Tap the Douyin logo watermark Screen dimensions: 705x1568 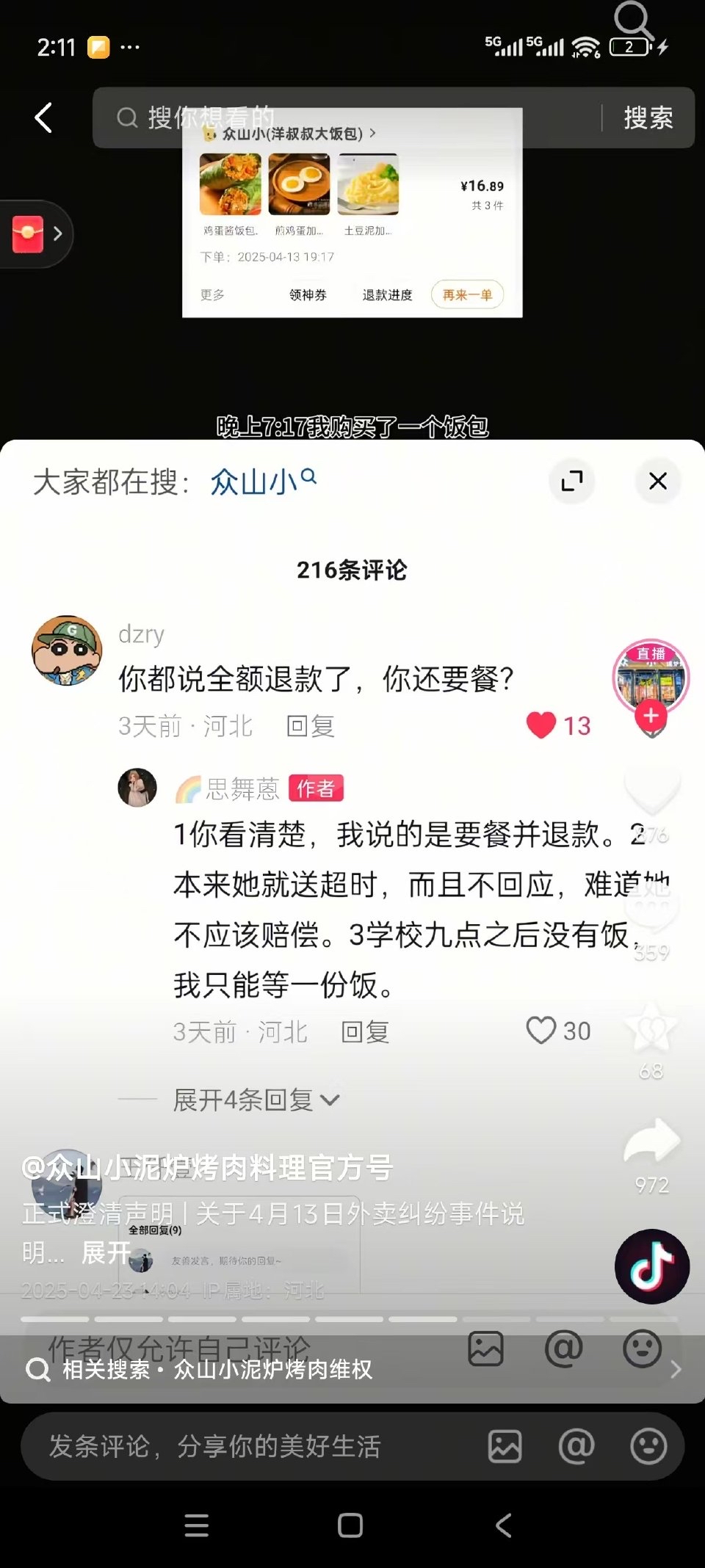tap(652, 1266)
